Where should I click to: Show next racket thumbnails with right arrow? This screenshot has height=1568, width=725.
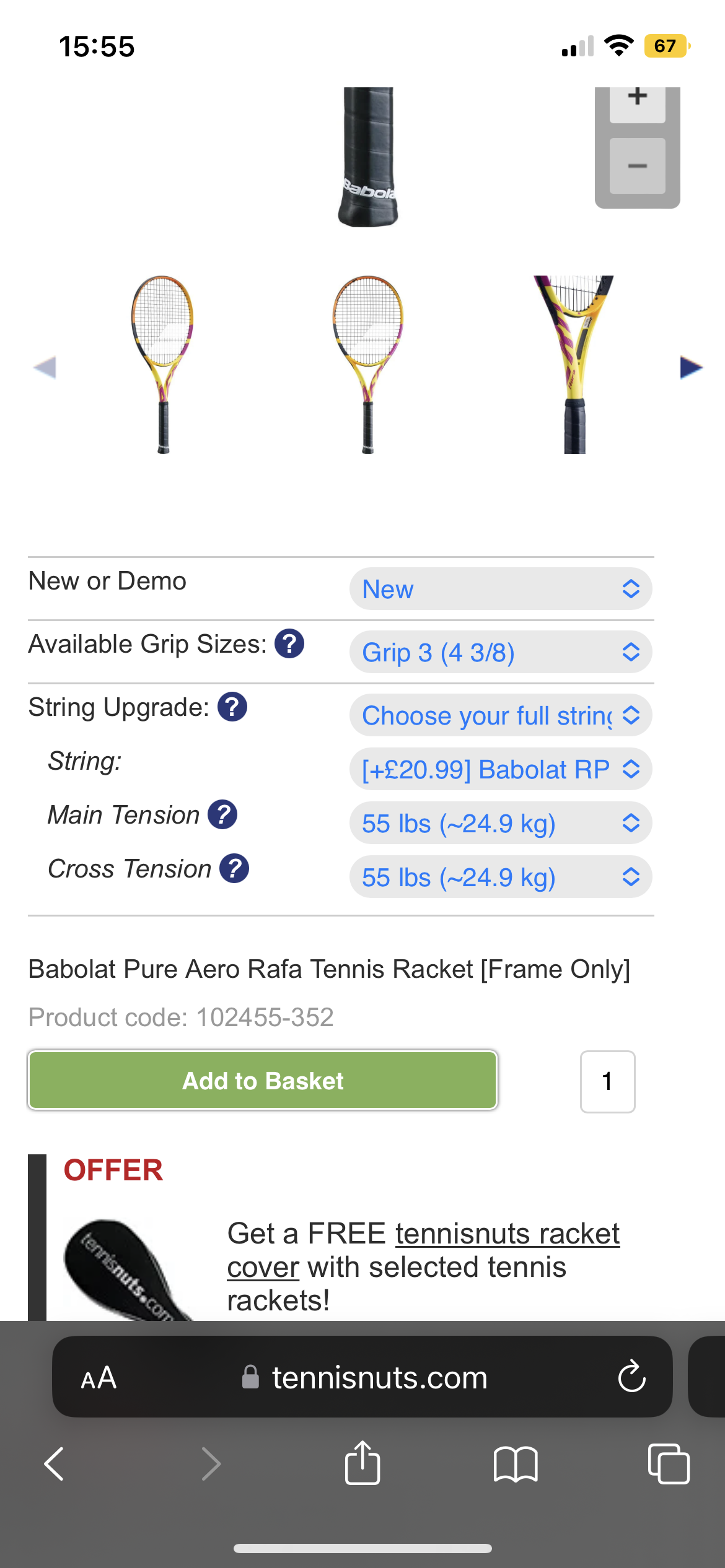click(691, 367)
